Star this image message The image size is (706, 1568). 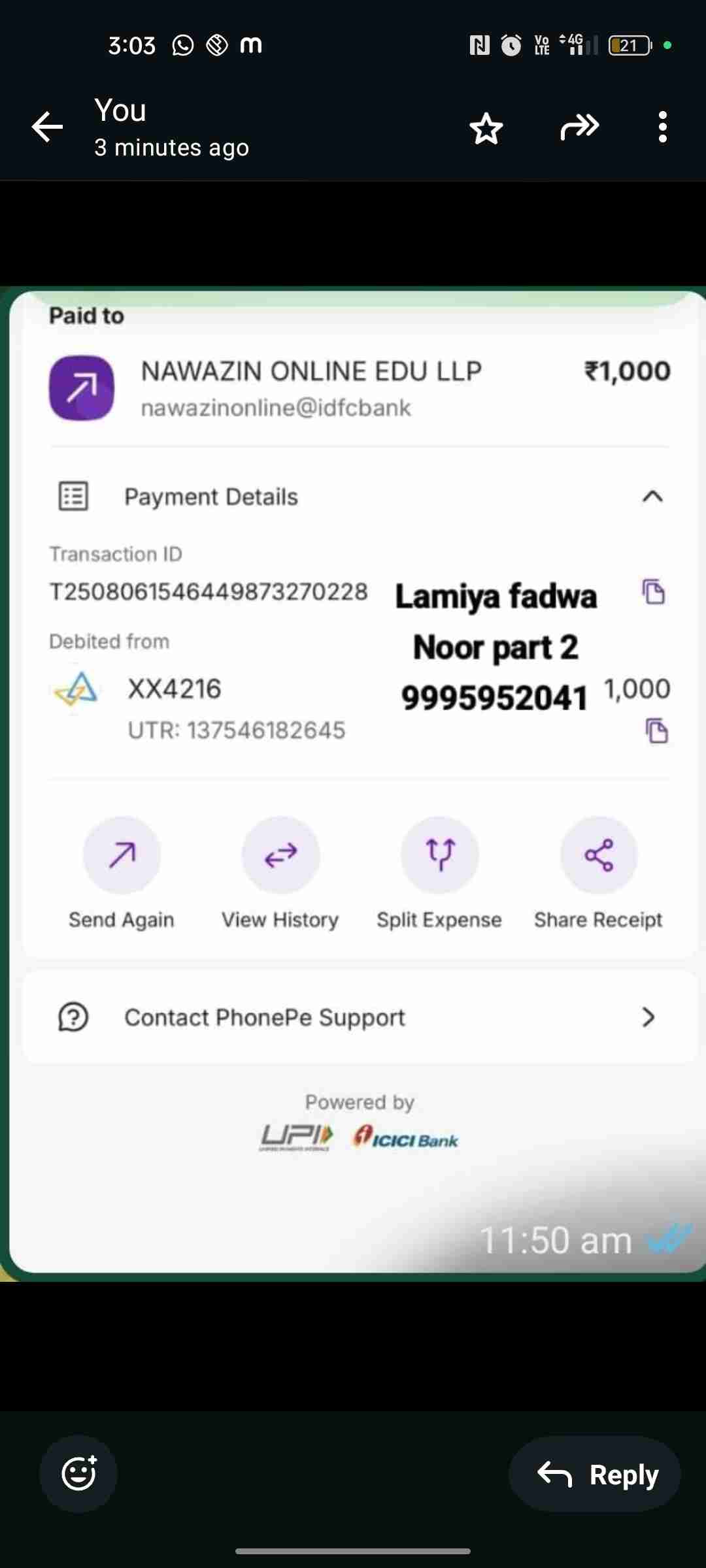[486, 128]
